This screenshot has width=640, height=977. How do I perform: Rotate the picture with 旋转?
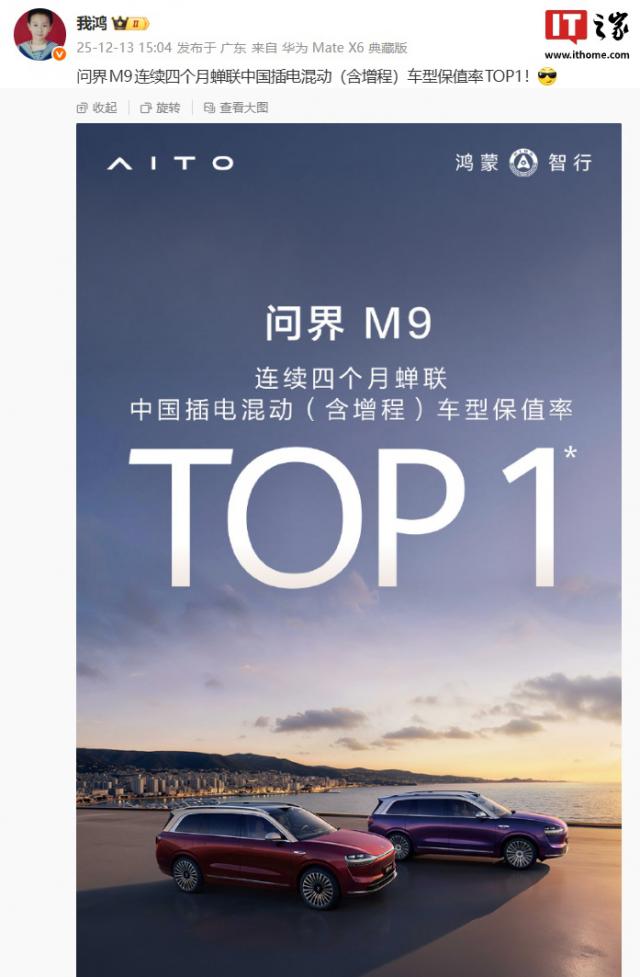click(161, 107)
